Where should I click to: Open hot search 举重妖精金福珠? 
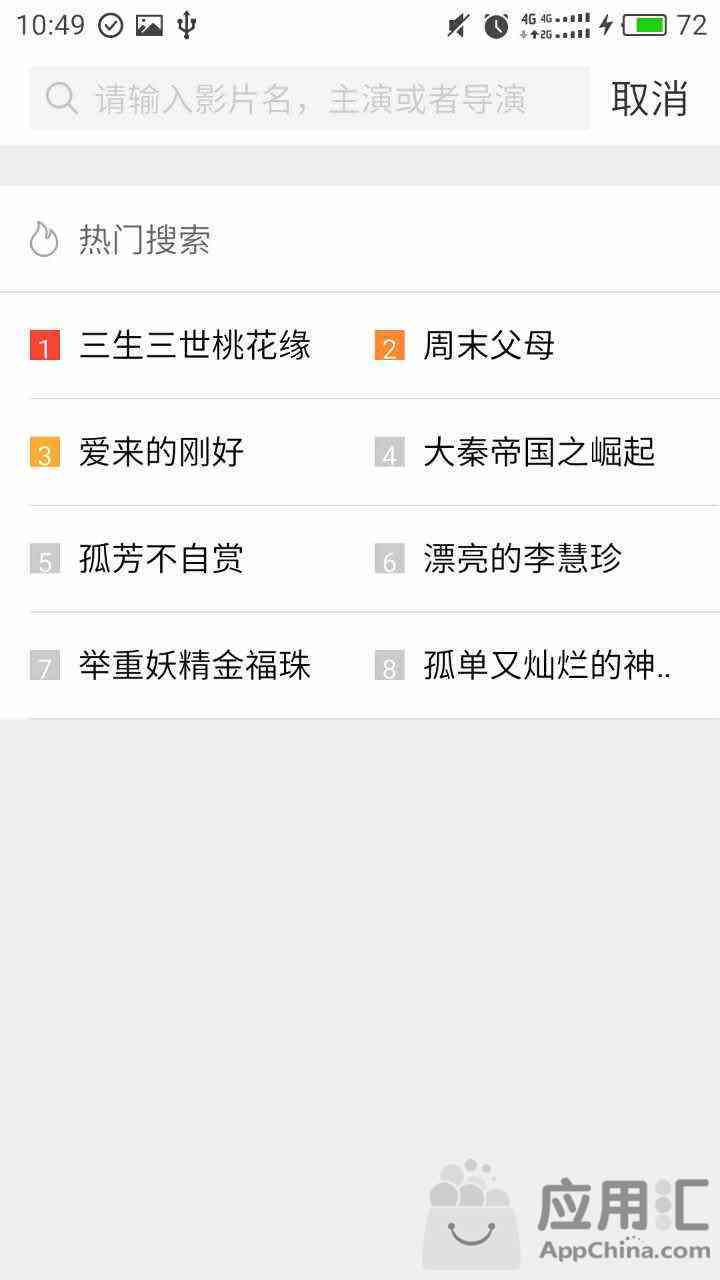point(195,665)
